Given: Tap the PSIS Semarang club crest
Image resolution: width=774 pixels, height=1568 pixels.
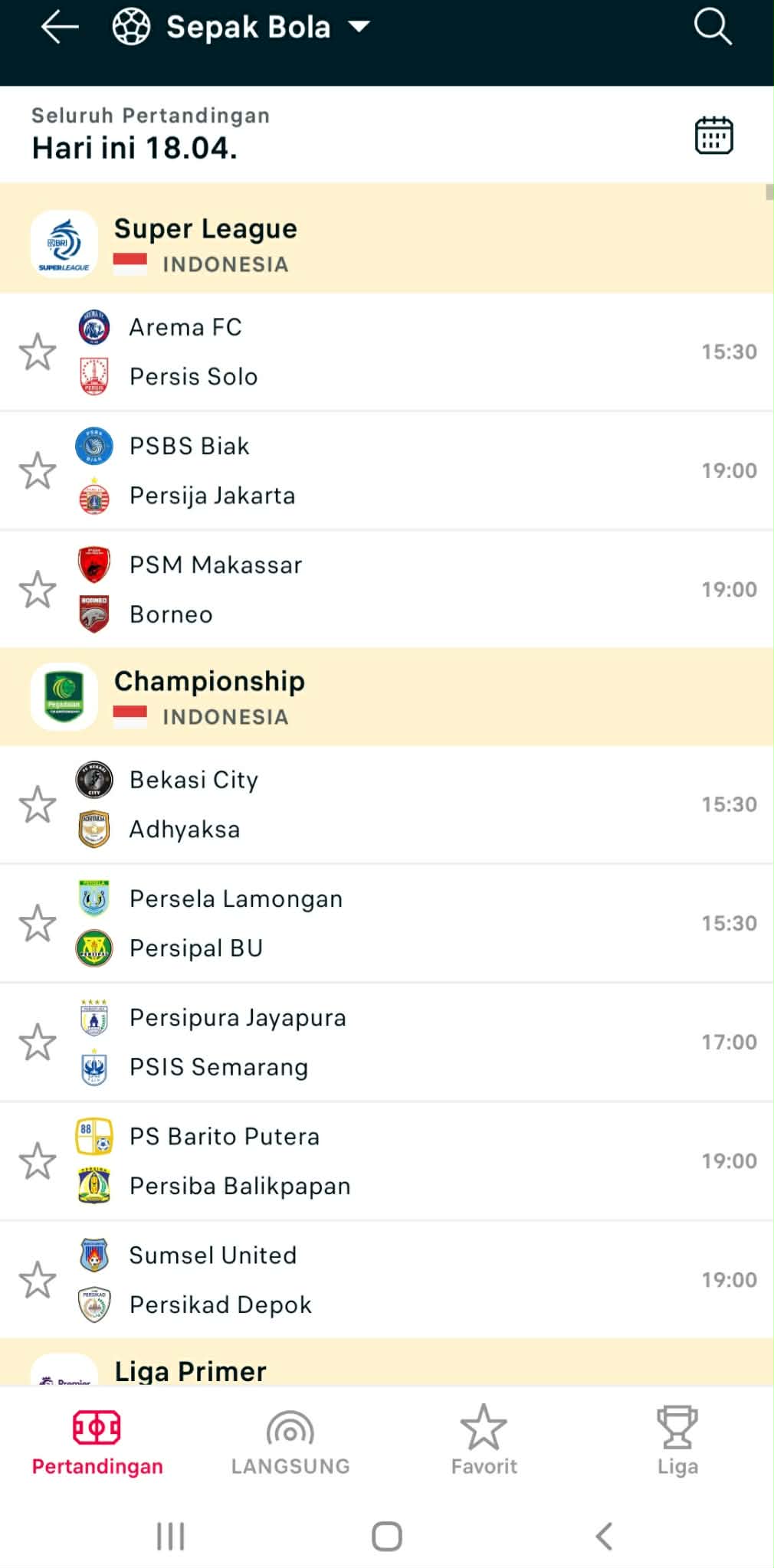Looking at the screenshot, I should click(94, 1066).
